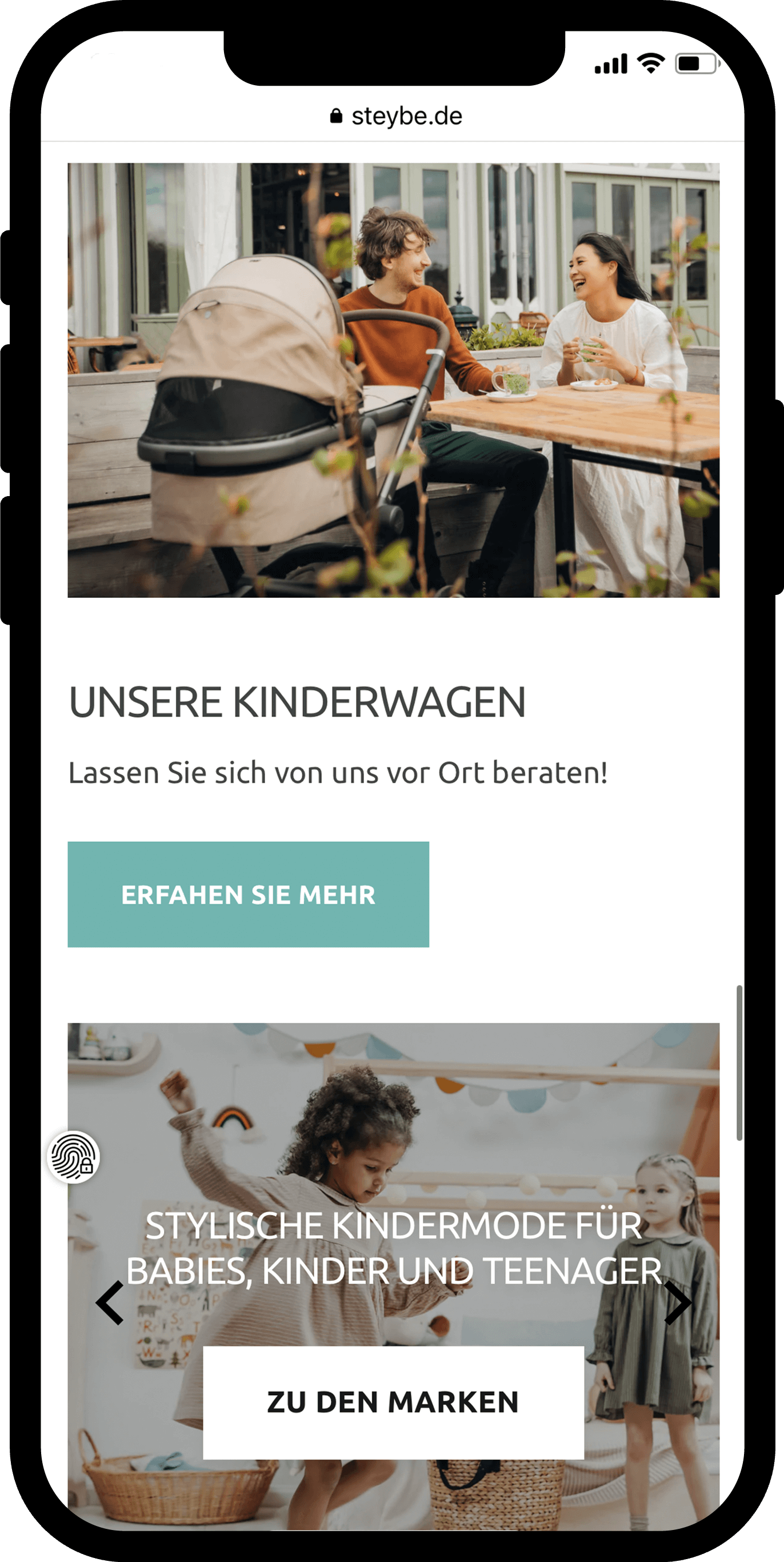
Task: Open the Kinderwagen stroller photo
Action: point(393,380)
